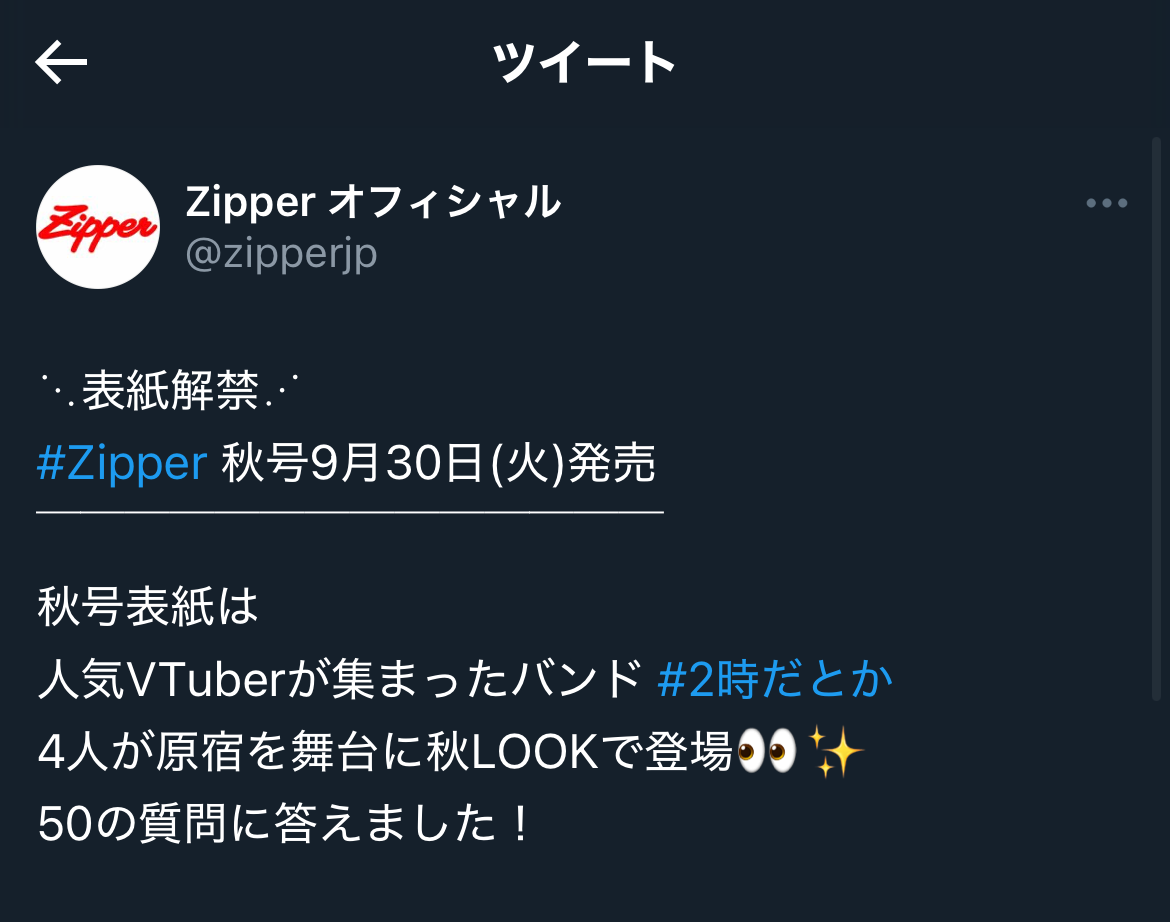Open the tweet's three-dot overflow menu

(x=1106, y=203)
